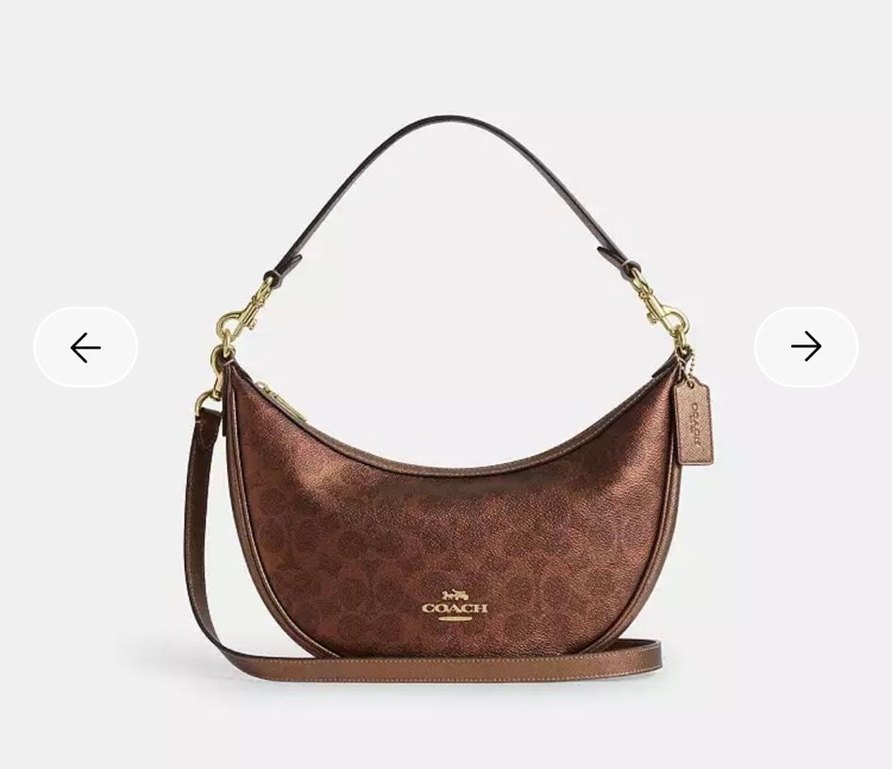This screenshot has height=769, width=892.
Task: Go to the previous product image
Action: [x=85, y=347]
